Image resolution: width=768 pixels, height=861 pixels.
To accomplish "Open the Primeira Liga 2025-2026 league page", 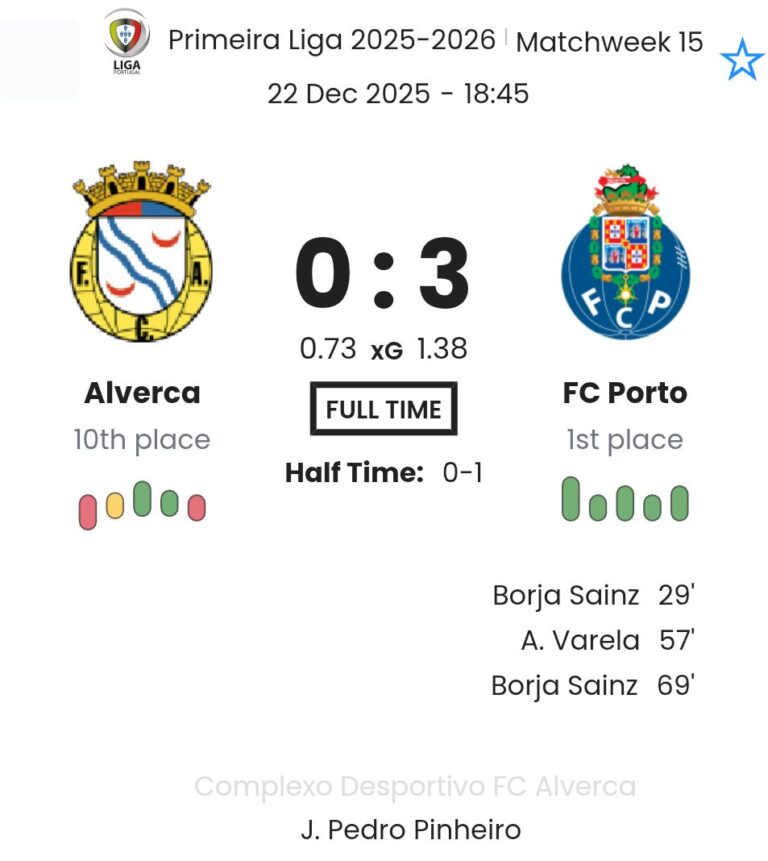I will tap(331, 40).
